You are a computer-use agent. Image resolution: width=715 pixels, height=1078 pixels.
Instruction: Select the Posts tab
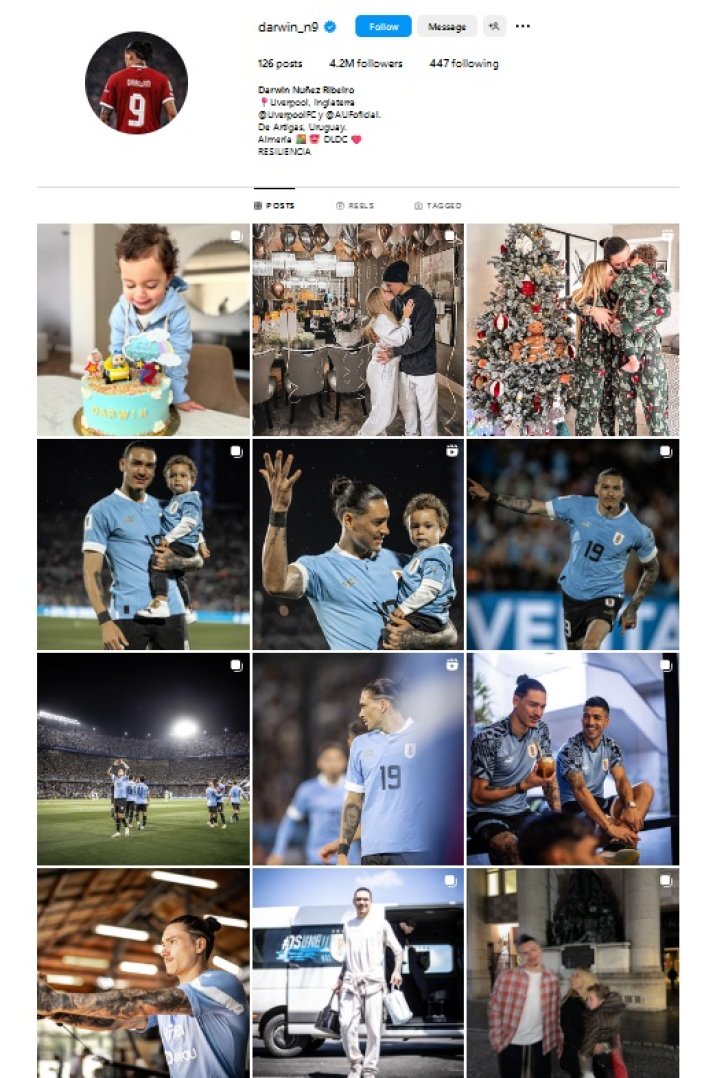pyautogui.click(x=274, y=205)
